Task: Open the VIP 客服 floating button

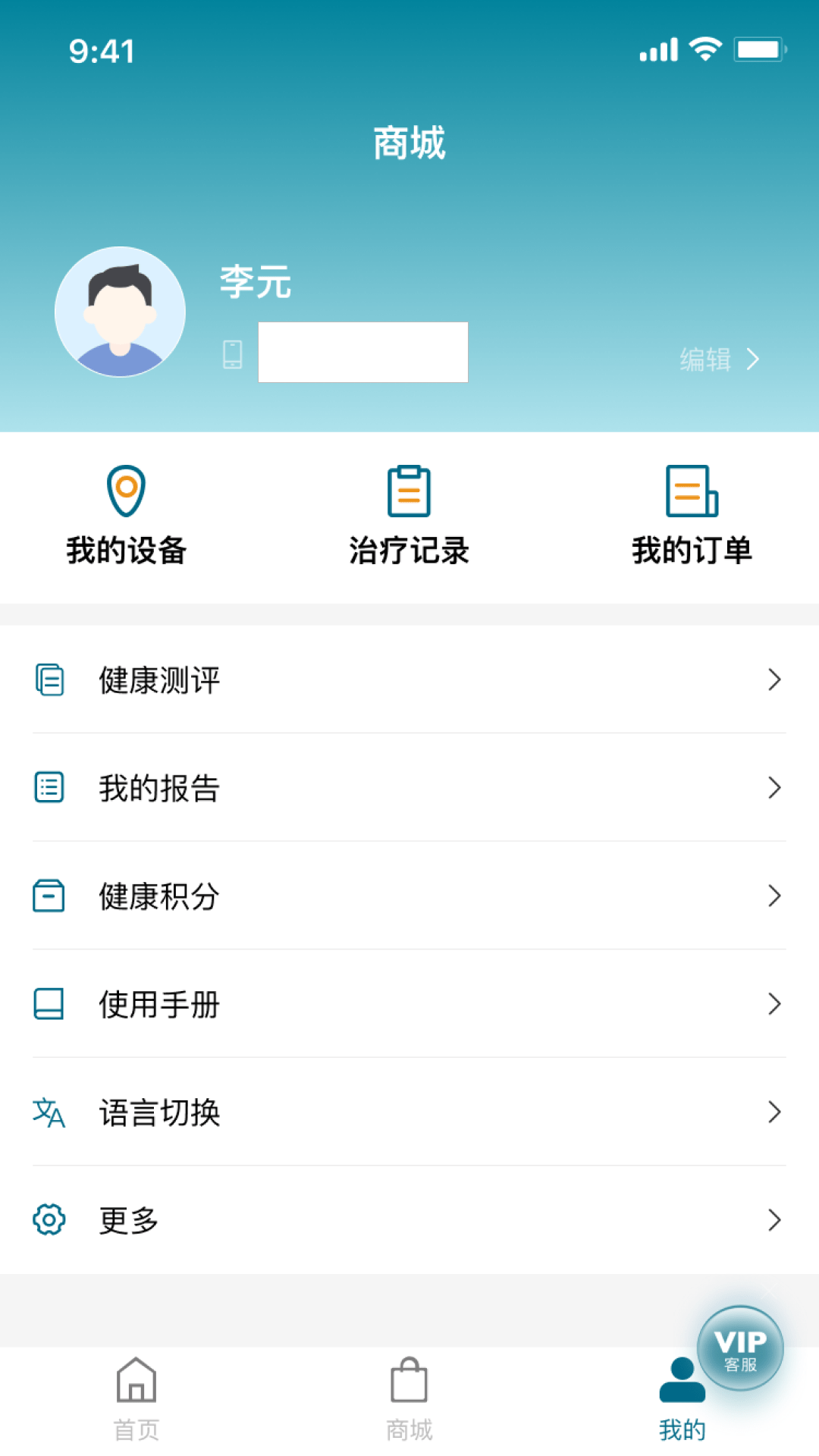Action: [x=739, y=1348]
